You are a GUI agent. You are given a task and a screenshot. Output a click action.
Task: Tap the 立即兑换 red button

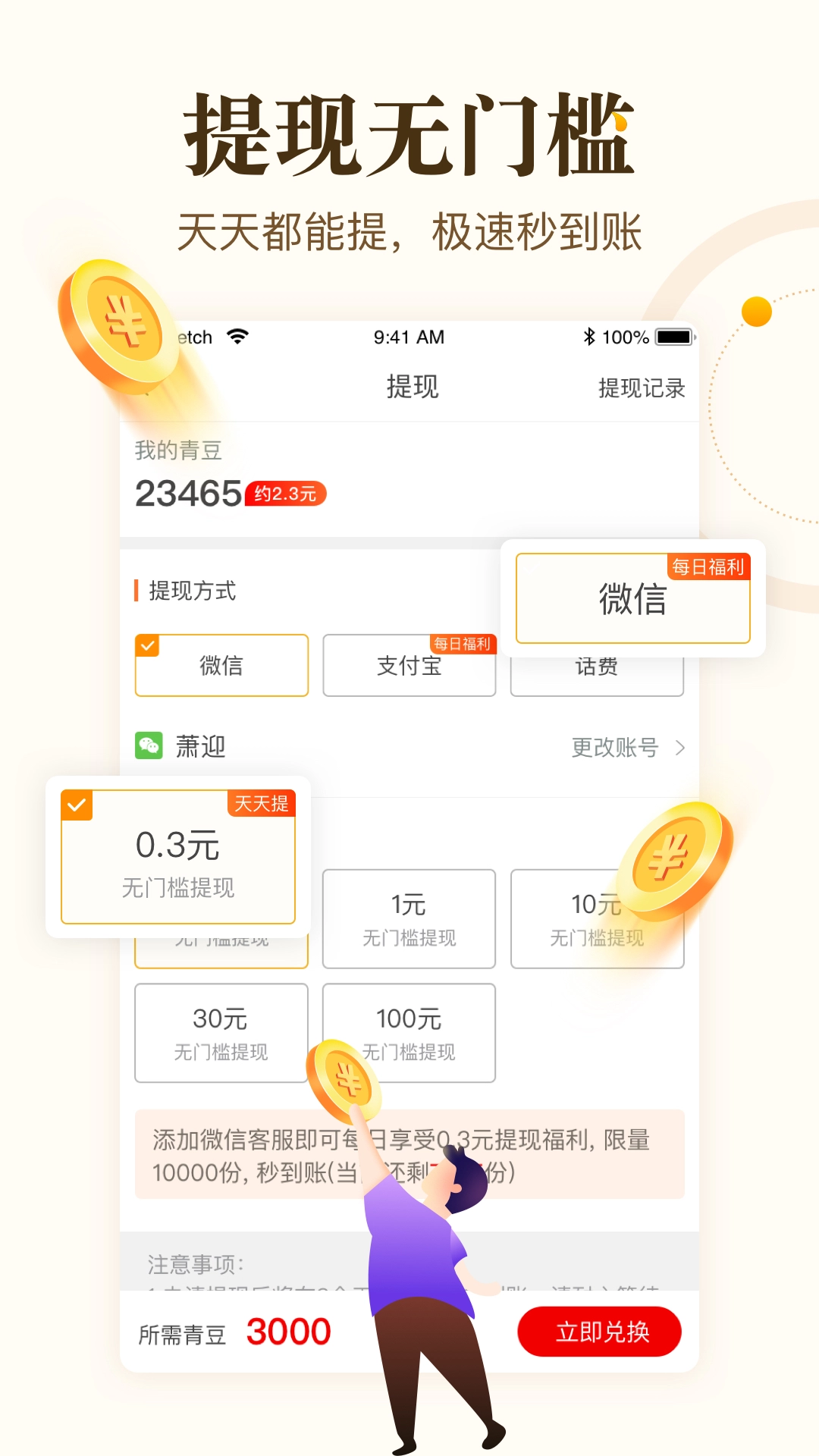point(600,1331)
